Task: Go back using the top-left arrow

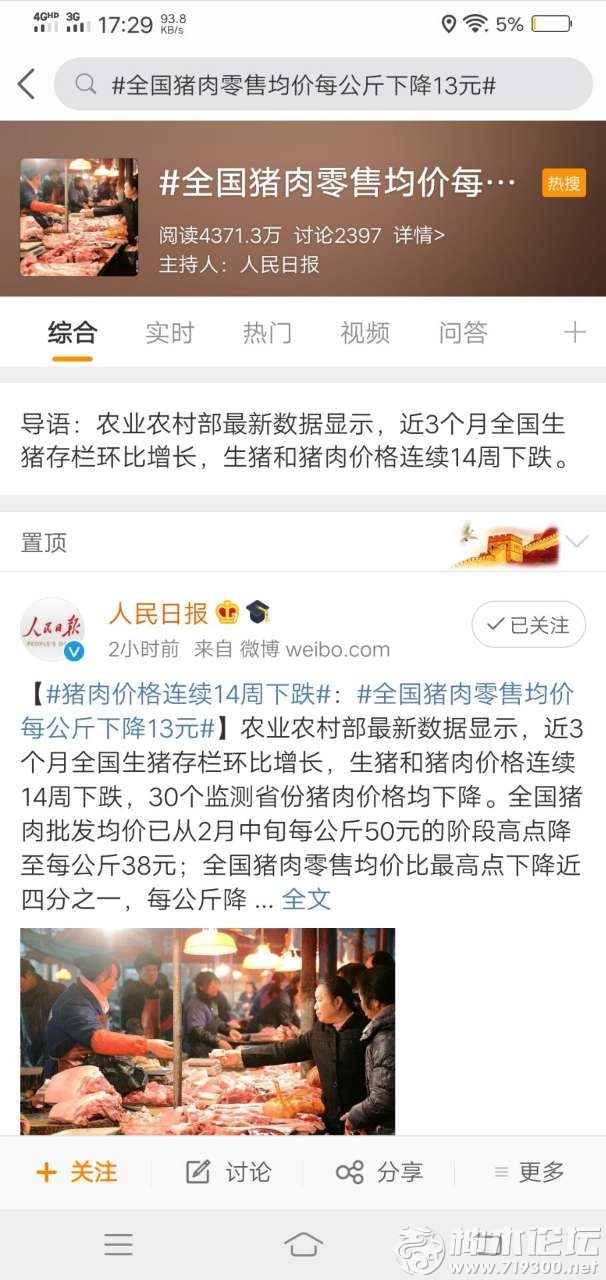Action: click(x=27, y=84)
